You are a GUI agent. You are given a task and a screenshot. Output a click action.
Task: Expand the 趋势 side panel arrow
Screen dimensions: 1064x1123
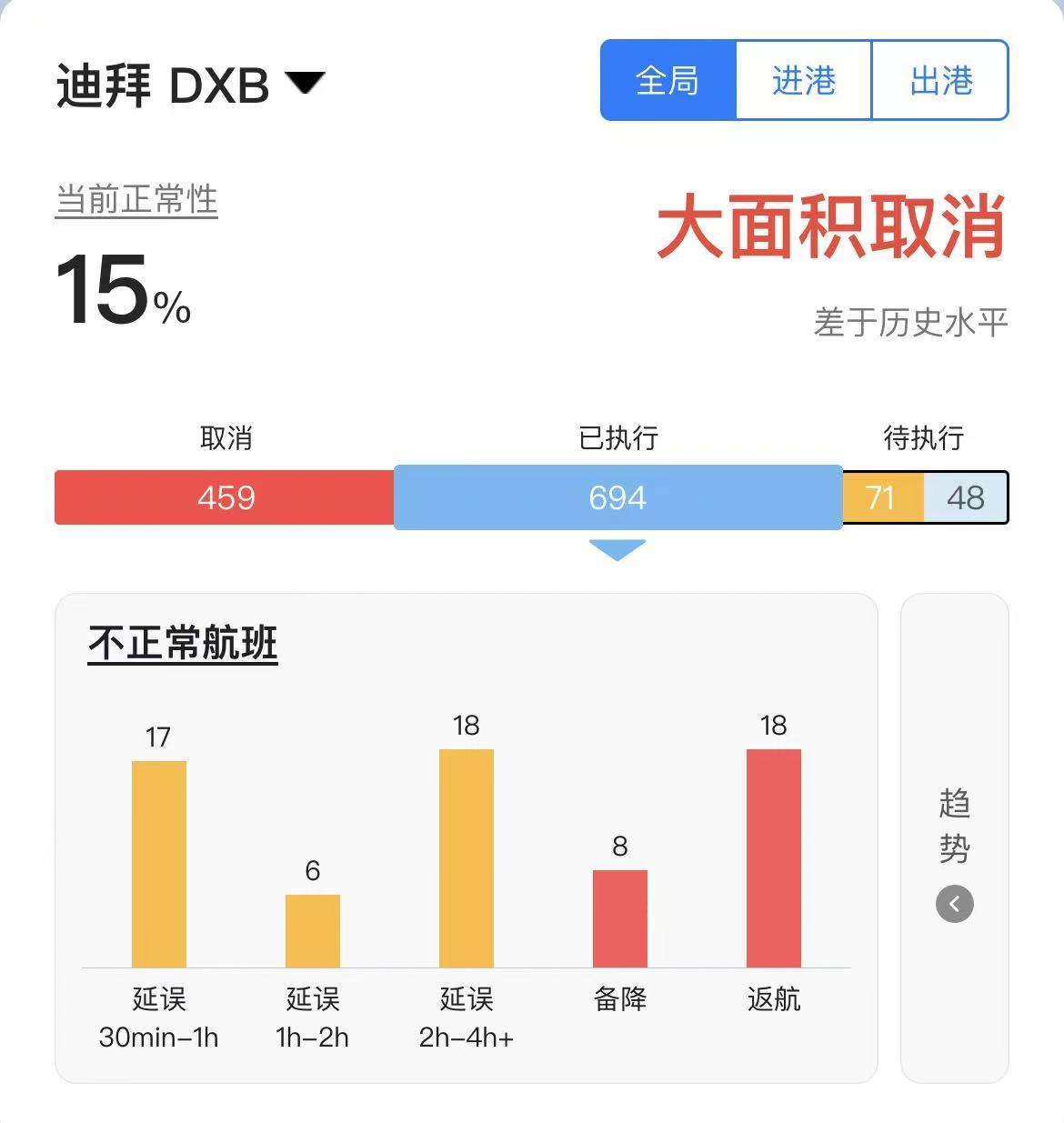954,904
